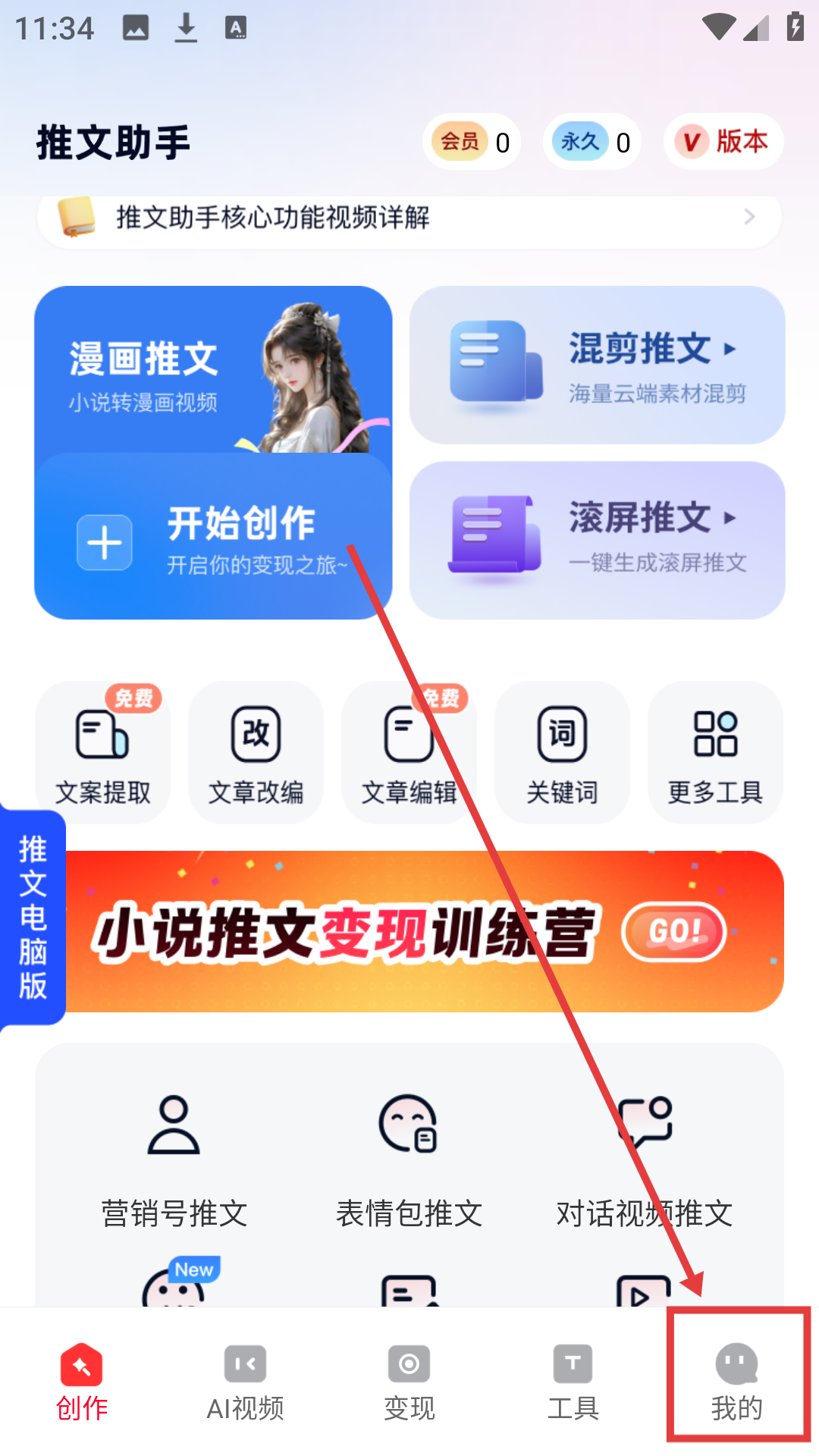
Task: Open 推文助手核心功能视频详解 tutorial row
Action: [409, 218]
